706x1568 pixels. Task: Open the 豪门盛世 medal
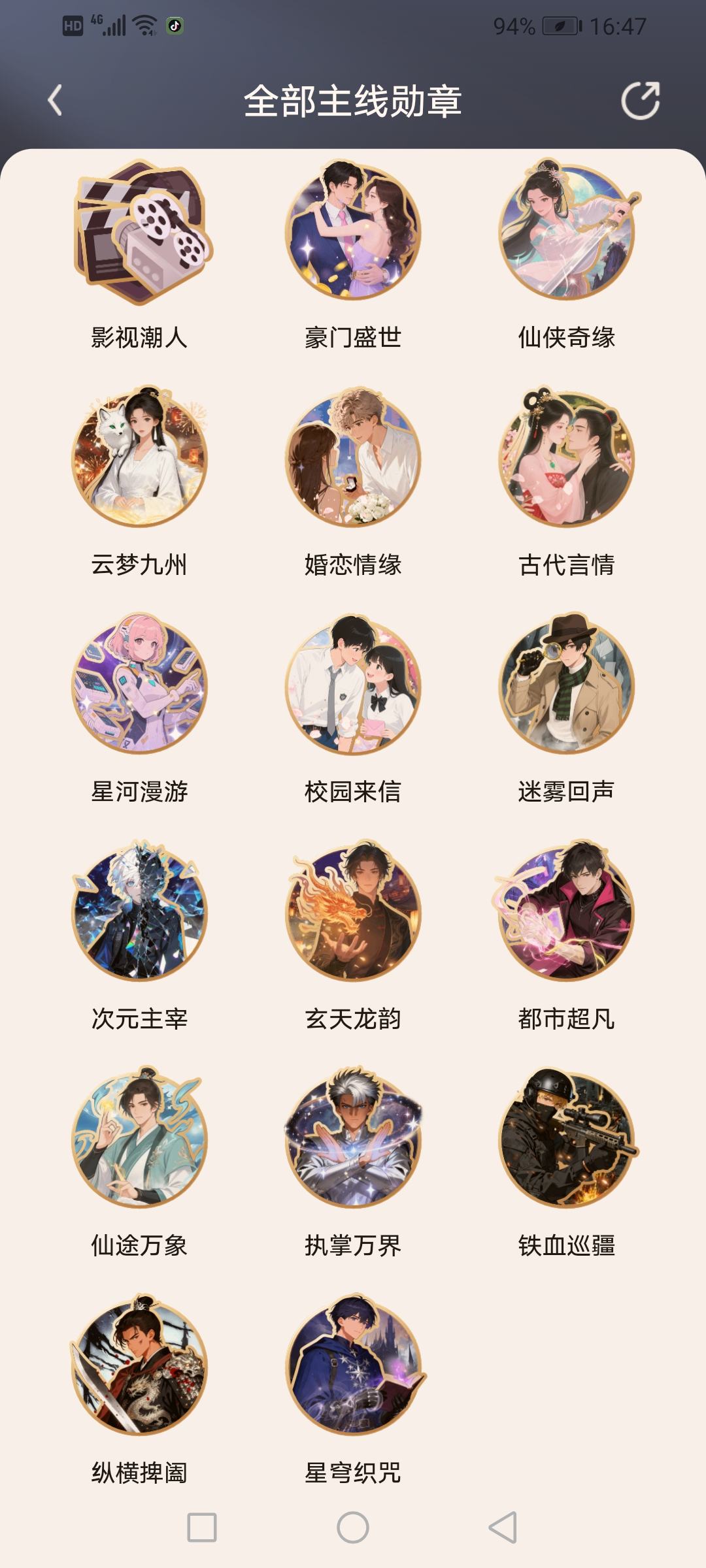point(353,232)
